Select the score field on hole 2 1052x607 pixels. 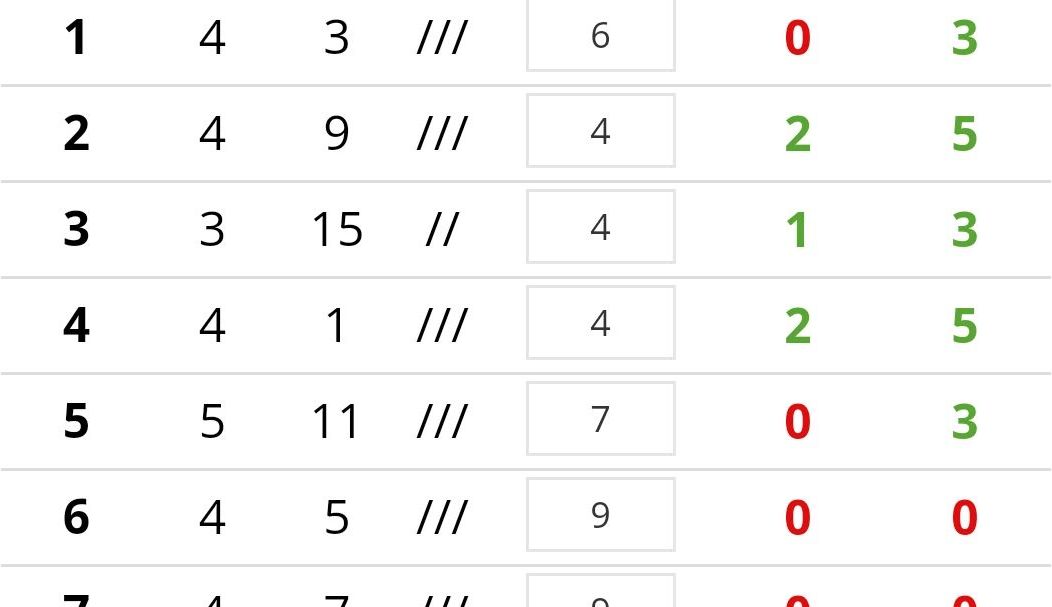(x=600, y=131)
